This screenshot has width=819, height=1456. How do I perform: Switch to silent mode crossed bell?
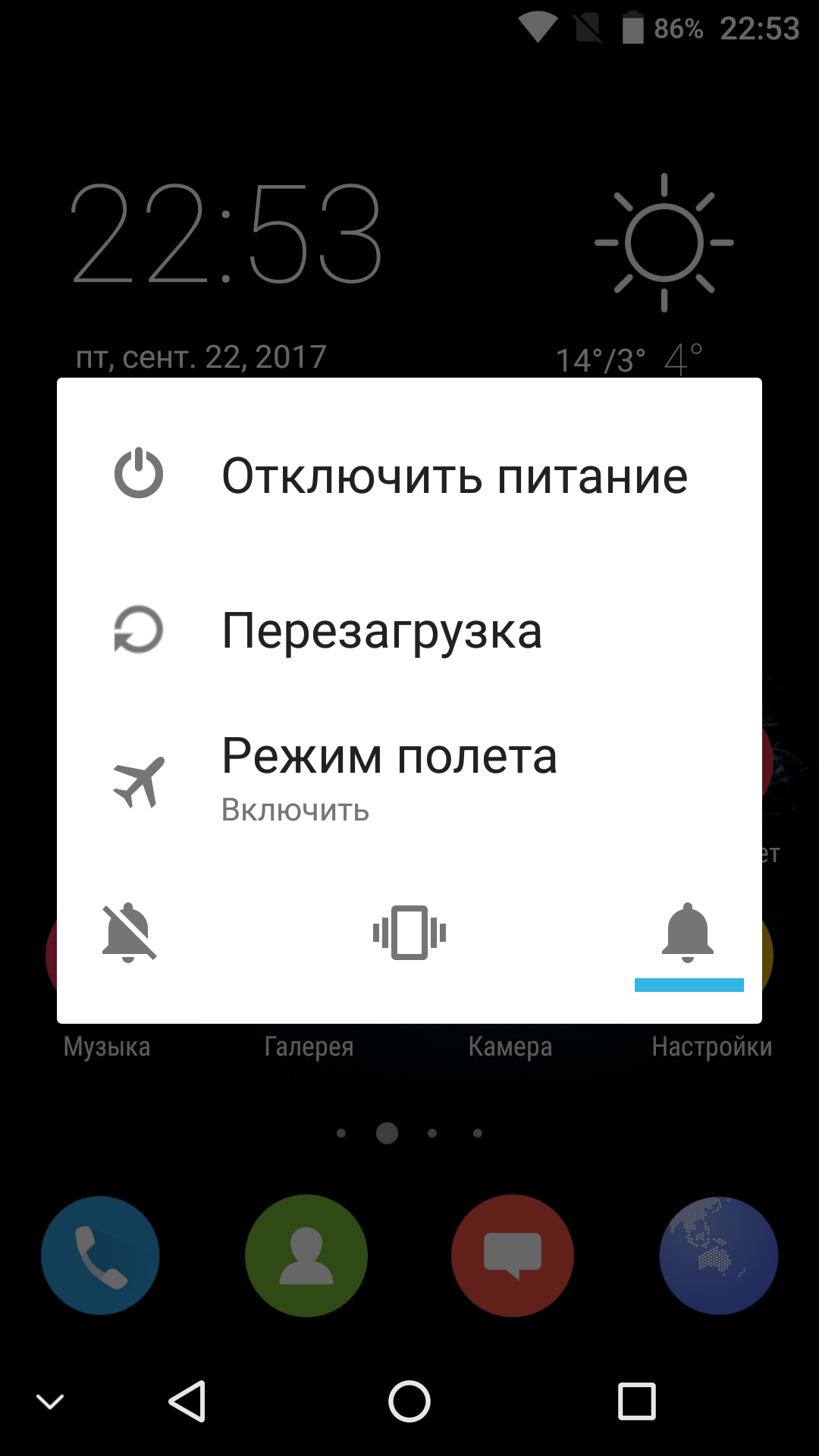click(x=129, y=933)
